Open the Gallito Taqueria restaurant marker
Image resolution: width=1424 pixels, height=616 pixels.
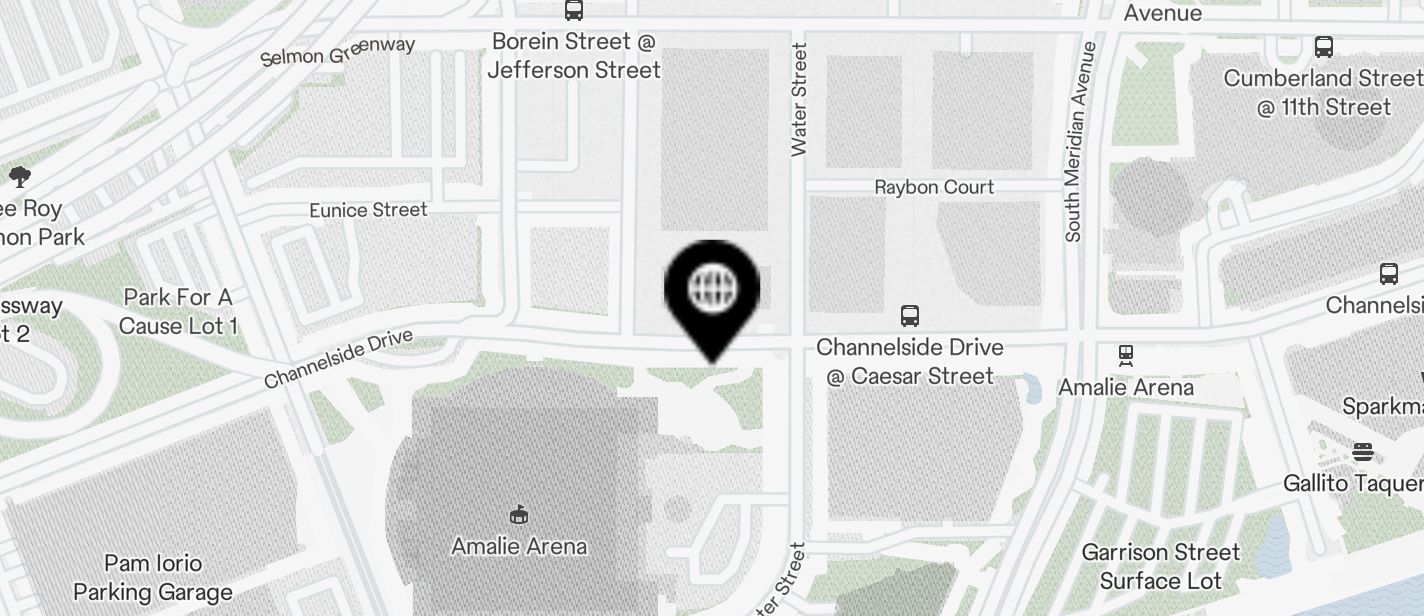[1362, 452]
